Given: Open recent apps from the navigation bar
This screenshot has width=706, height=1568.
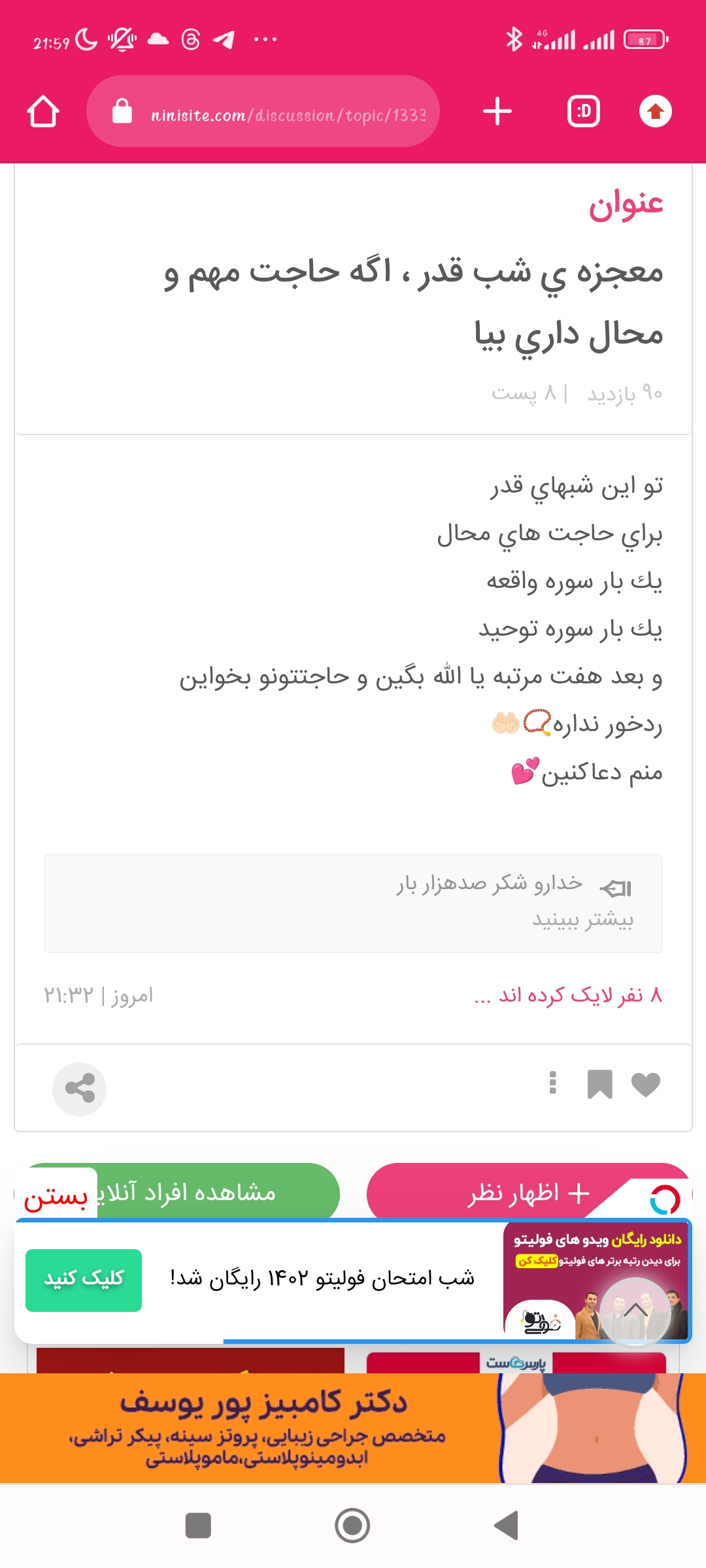Looking at the screenshot, I should pos(198,1526).
